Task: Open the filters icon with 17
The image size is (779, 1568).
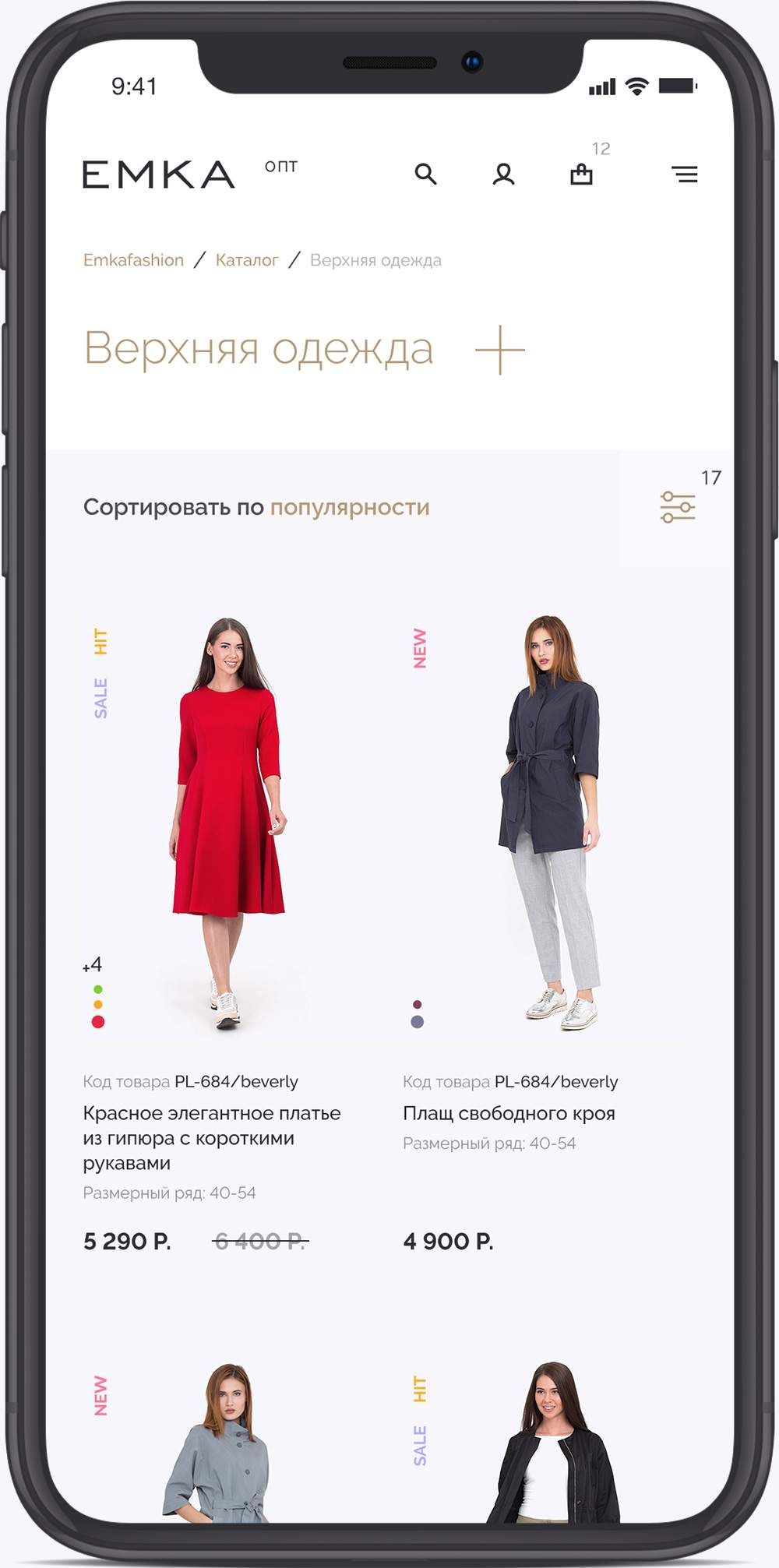Action: tap(678, 507)
